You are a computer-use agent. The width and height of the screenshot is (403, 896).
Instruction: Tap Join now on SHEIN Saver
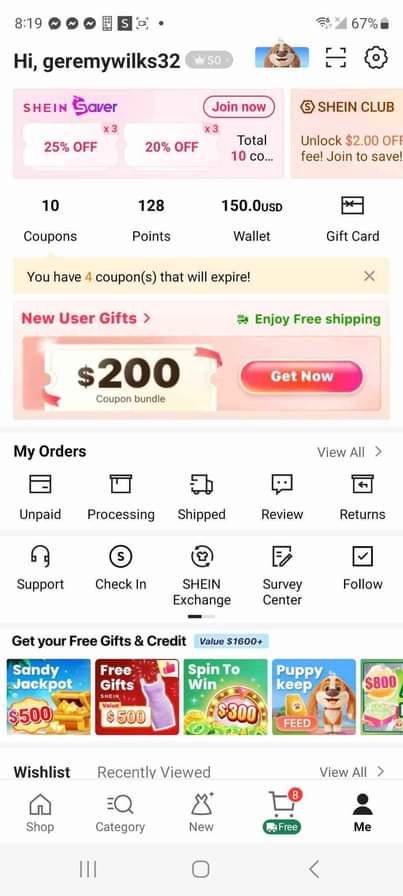(239, 107)
